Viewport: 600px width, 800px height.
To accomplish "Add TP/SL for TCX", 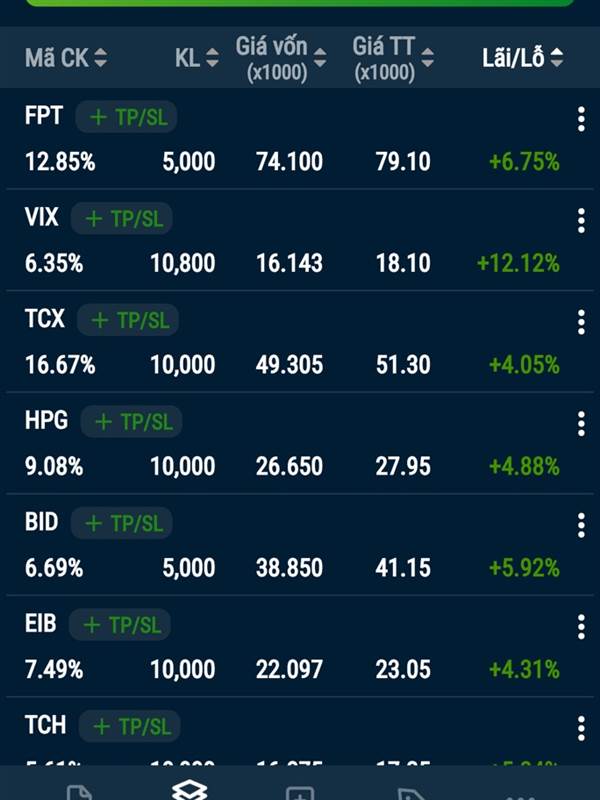I will (129, 320).
